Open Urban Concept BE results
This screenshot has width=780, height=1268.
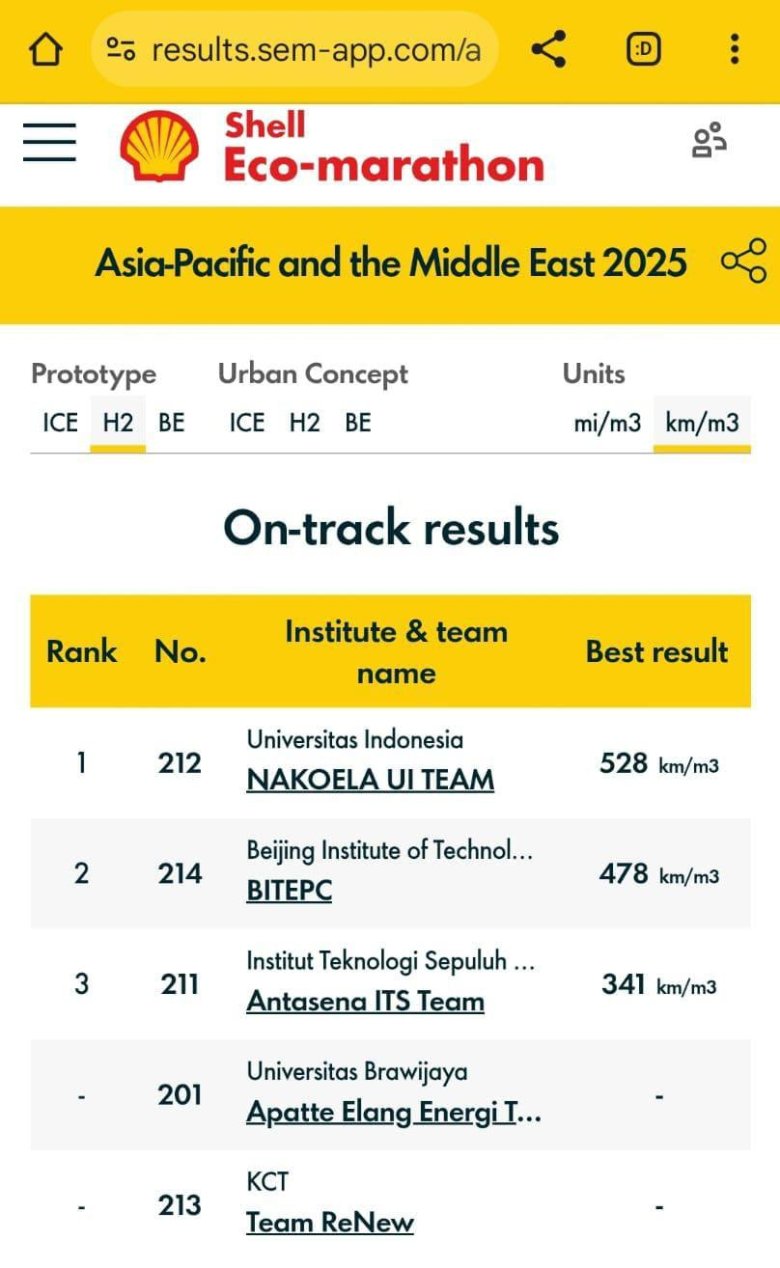tap(358, 423)
